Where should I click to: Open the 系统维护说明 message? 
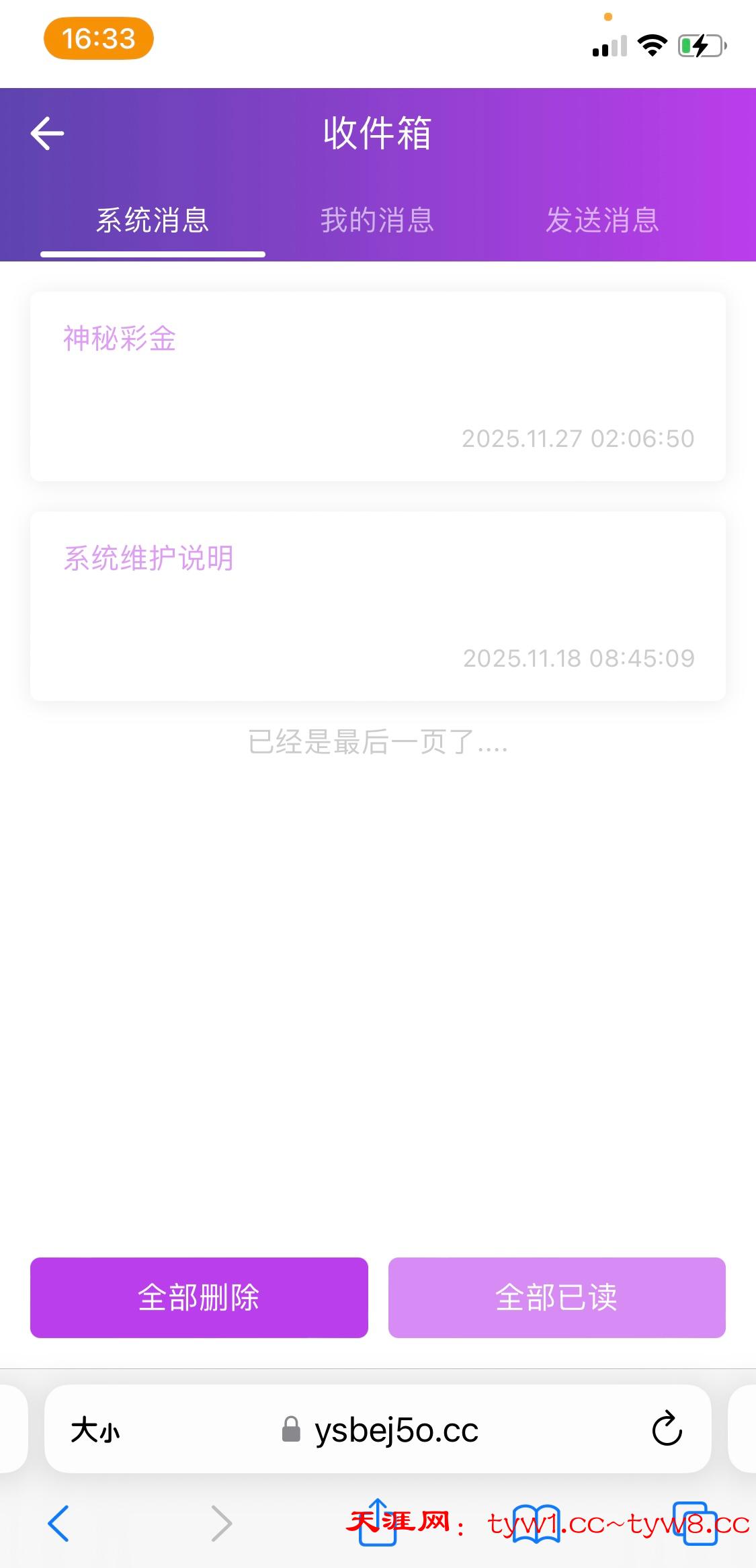(x=378, y=606)
